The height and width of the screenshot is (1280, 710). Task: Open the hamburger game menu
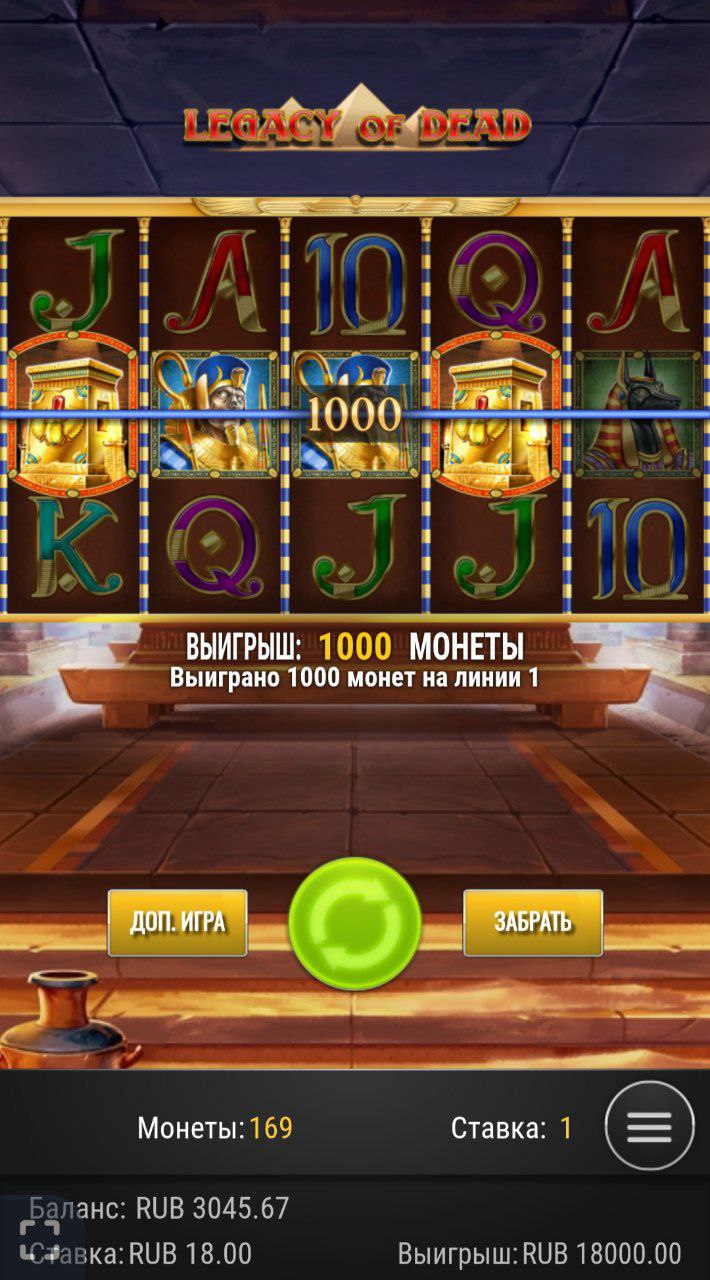pyautogui.click(x=650, y=1126)
